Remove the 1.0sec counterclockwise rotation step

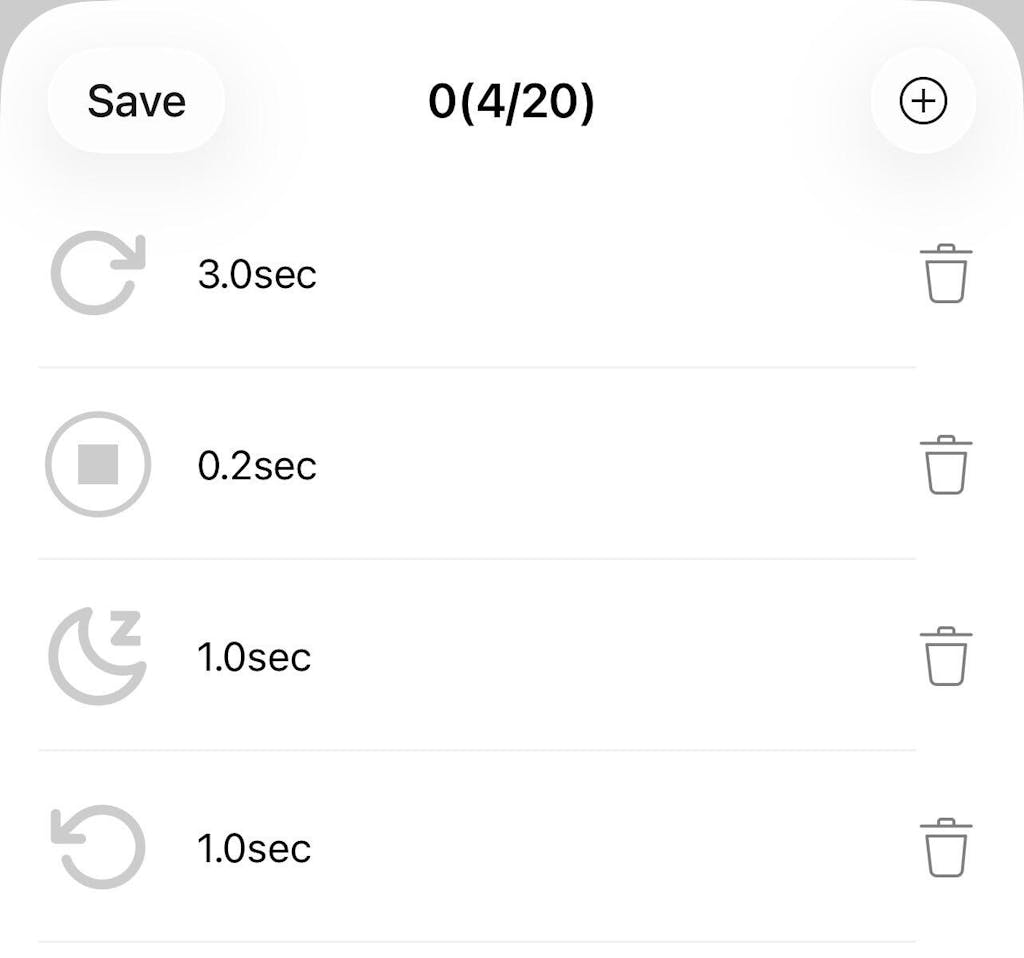point(946,848)
